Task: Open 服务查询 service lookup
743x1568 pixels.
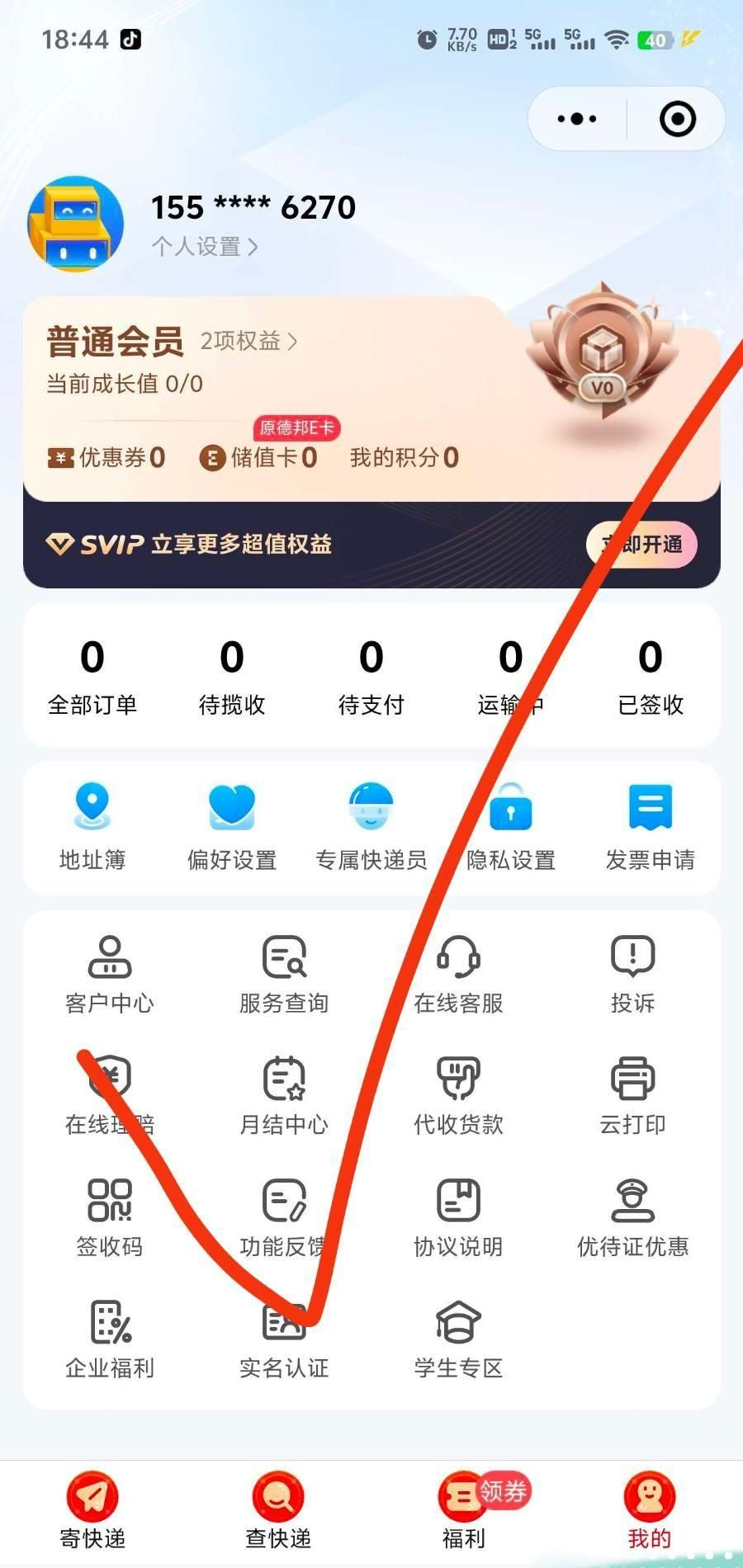Action: (284, 974)
